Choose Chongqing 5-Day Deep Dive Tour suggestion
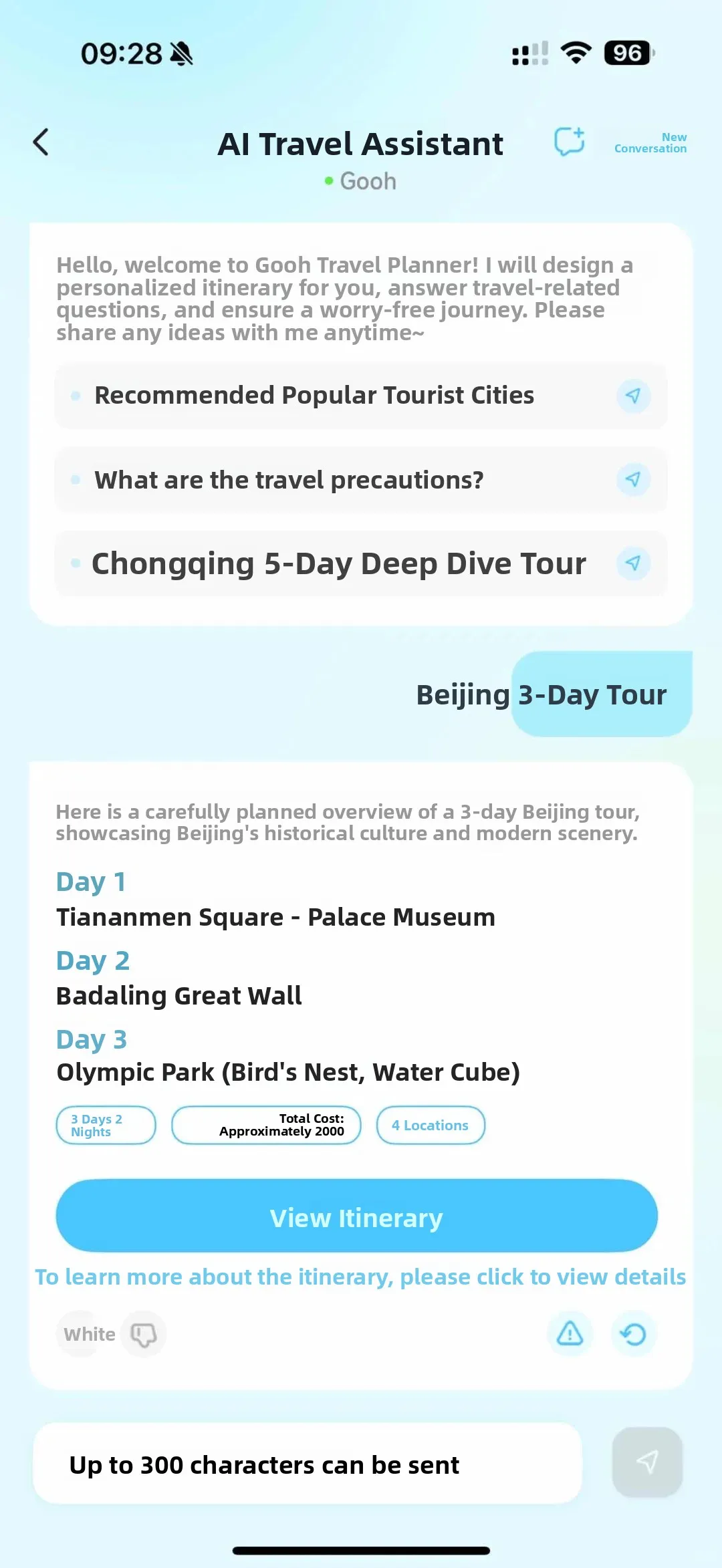 click(361, 563)
